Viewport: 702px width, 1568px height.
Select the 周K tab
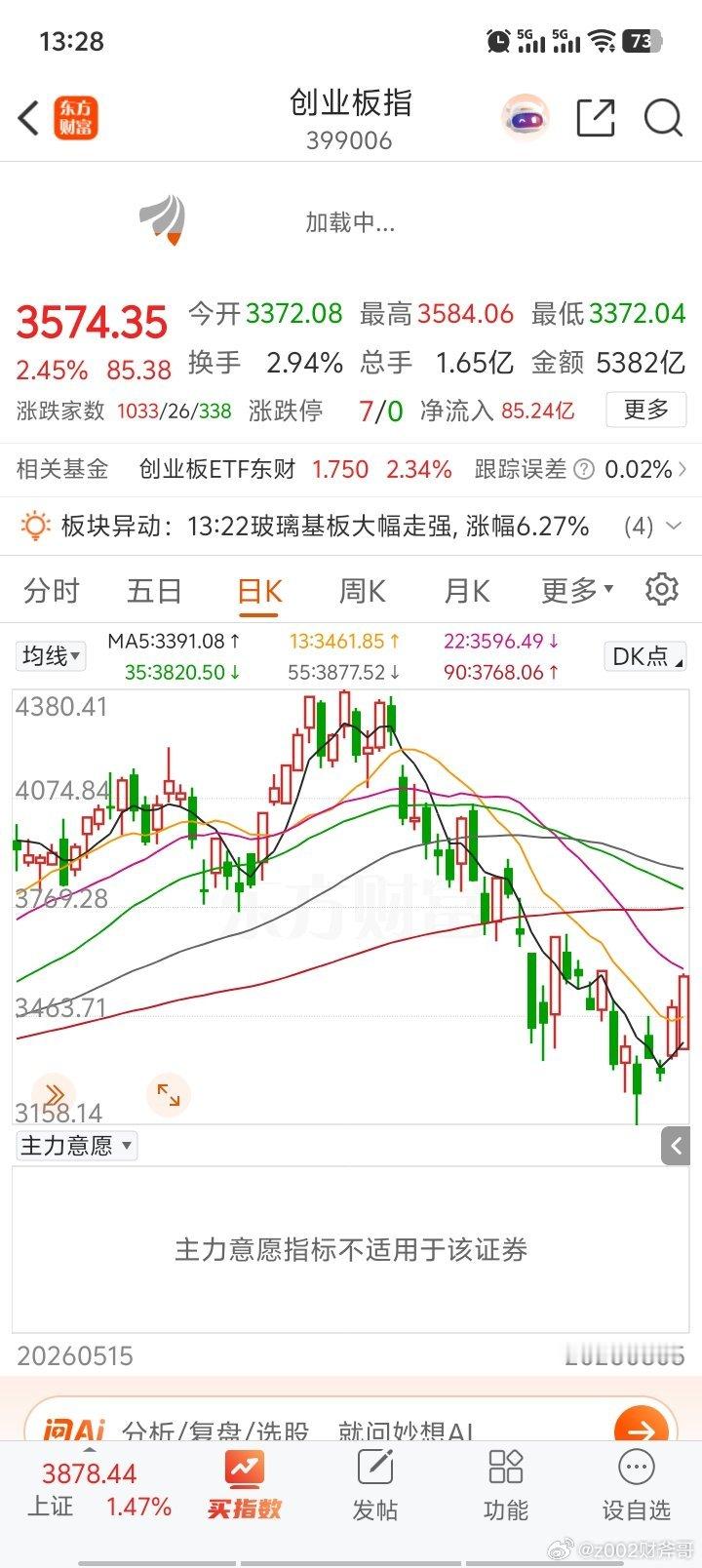point(362,591)
